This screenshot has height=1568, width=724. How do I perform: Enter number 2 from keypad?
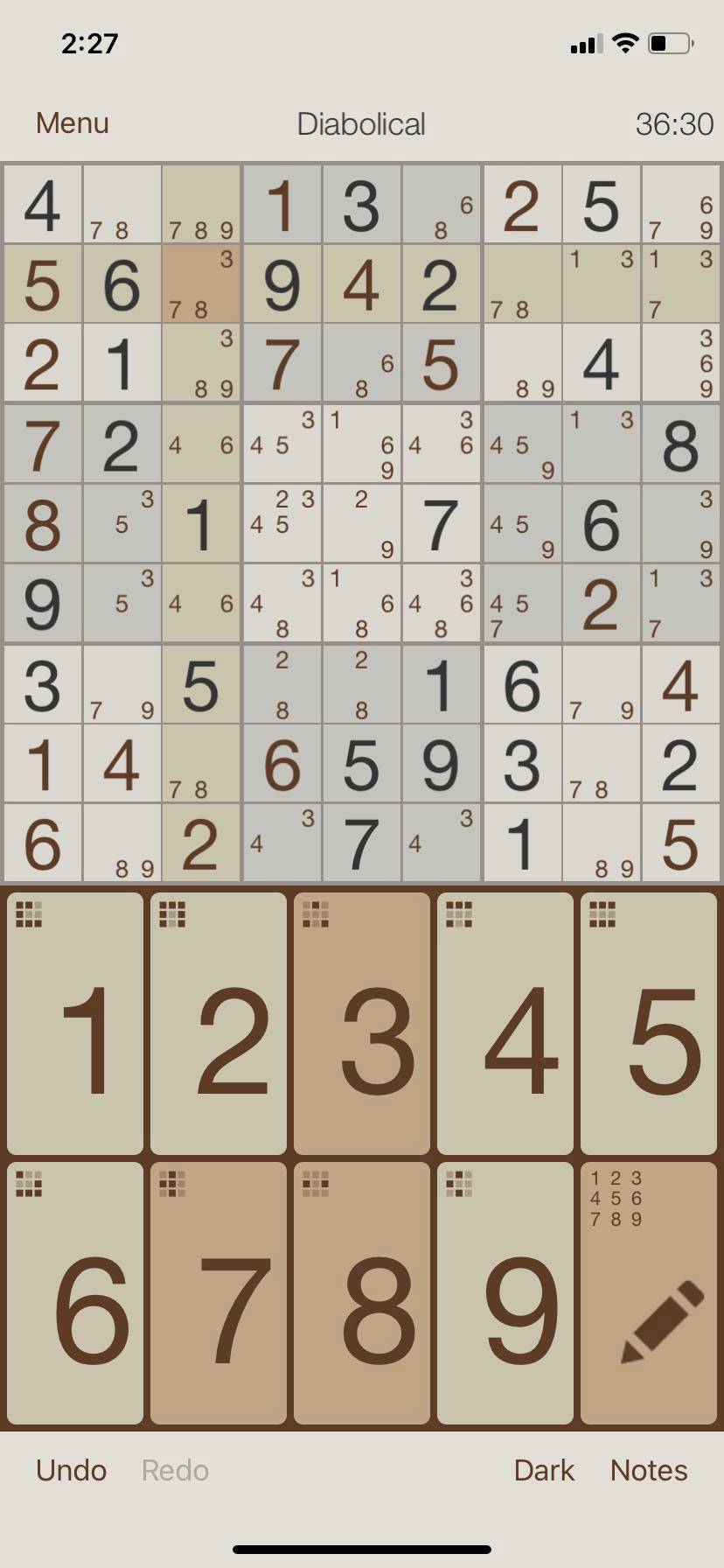[219, 1024]
